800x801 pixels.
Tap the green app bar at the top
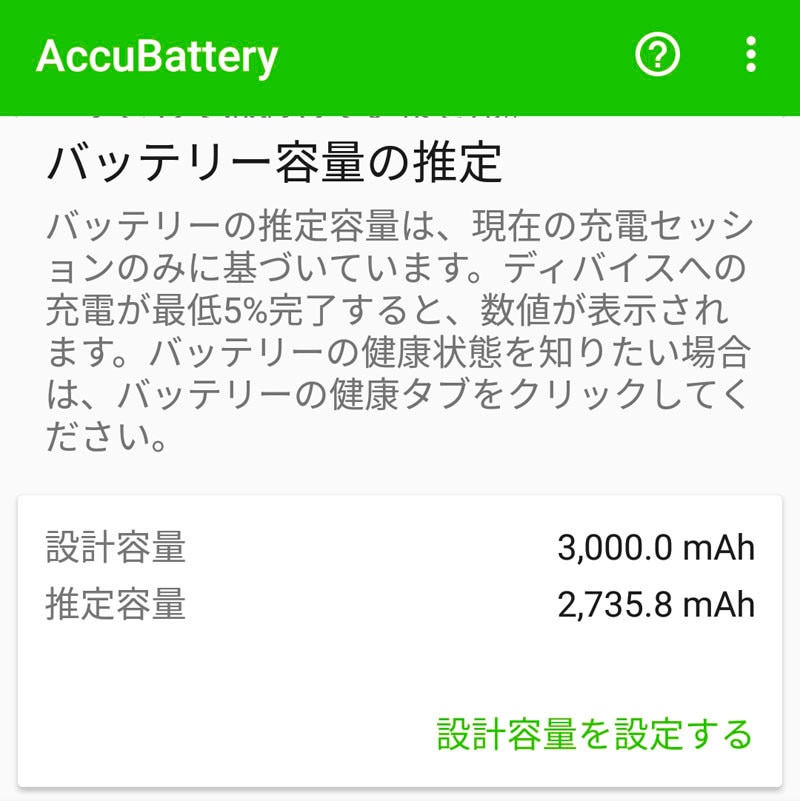coord(400,57)
